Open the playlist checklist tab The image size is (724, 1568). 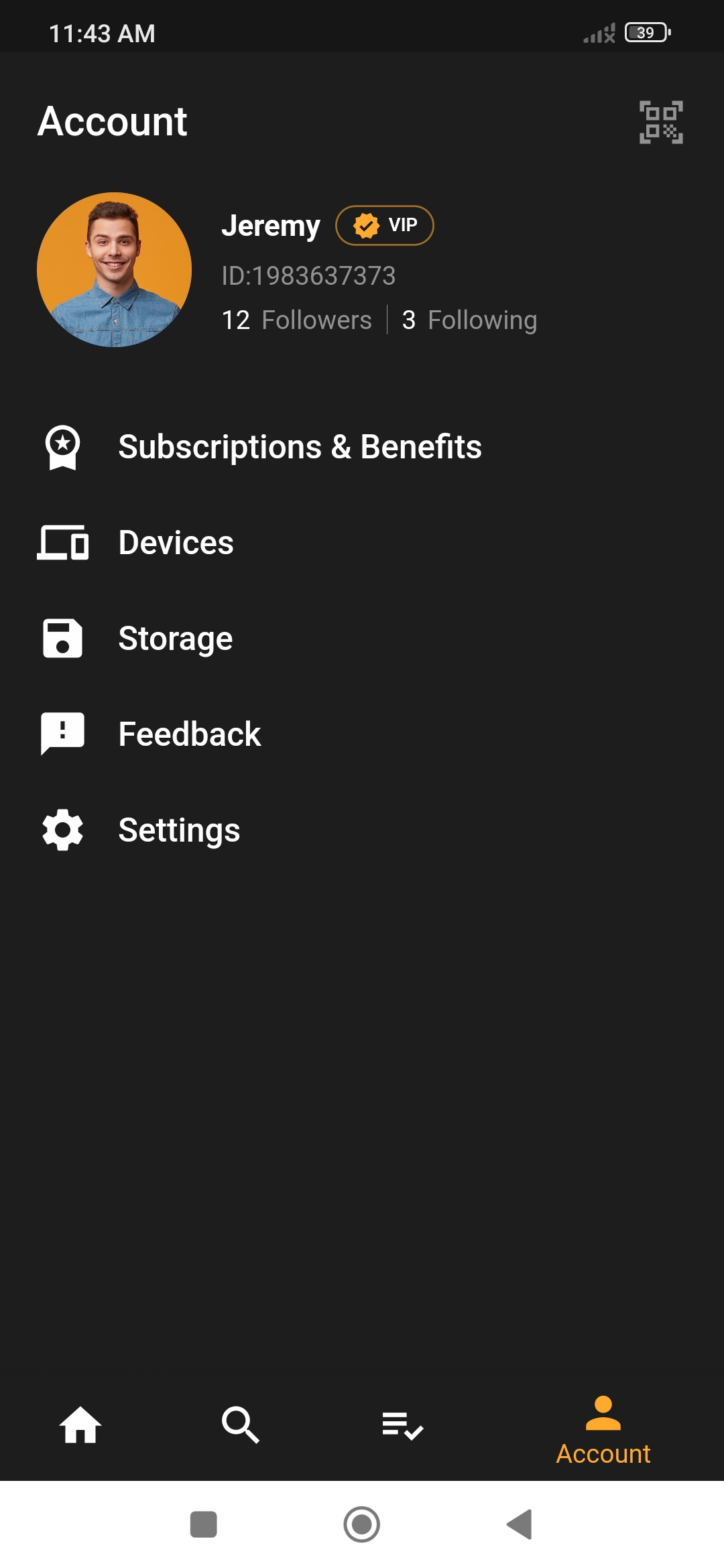coord(402,1425)
